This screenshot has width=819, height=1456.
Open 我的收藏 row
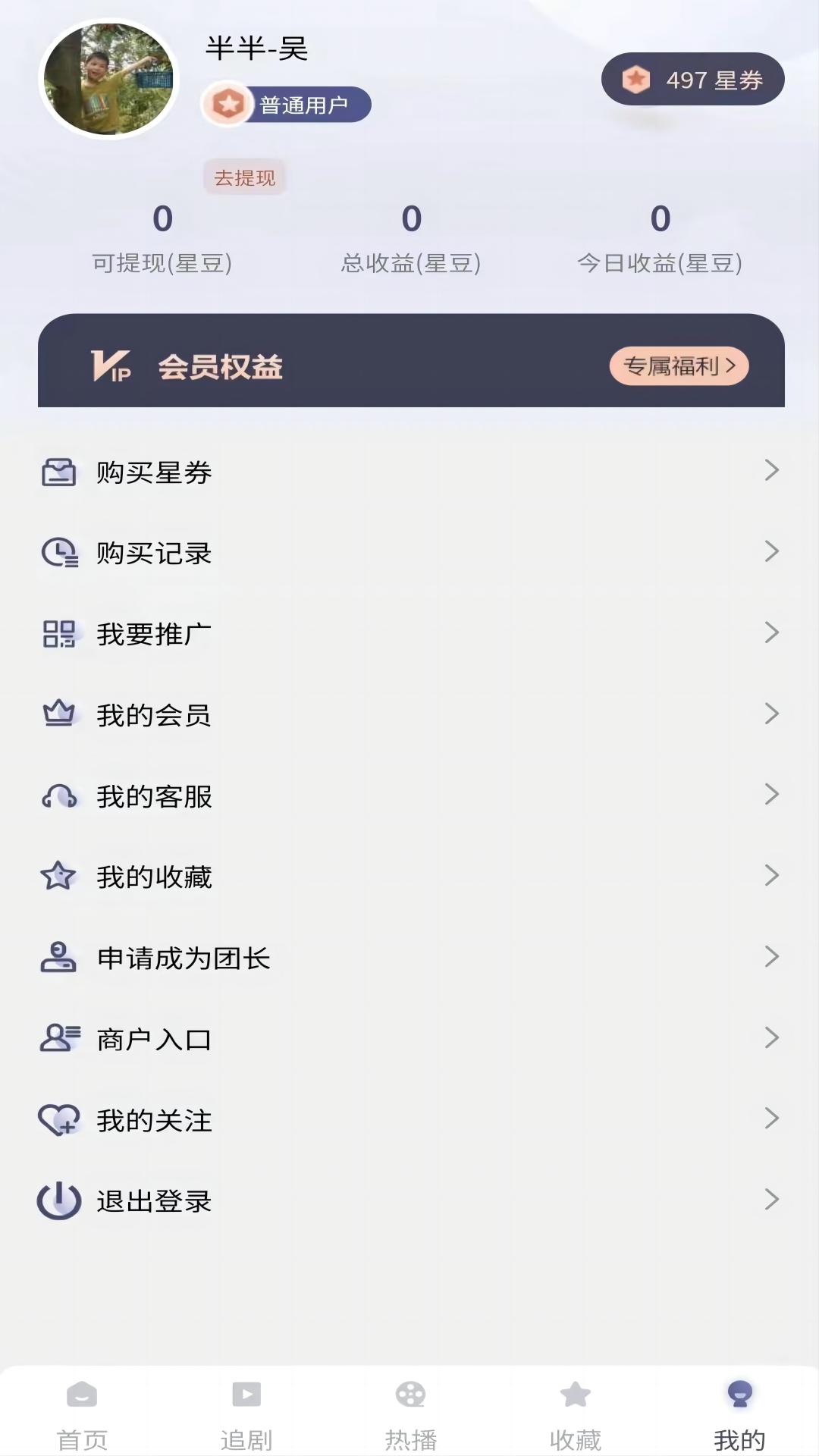pyautogui.click(x=409, y=877)
